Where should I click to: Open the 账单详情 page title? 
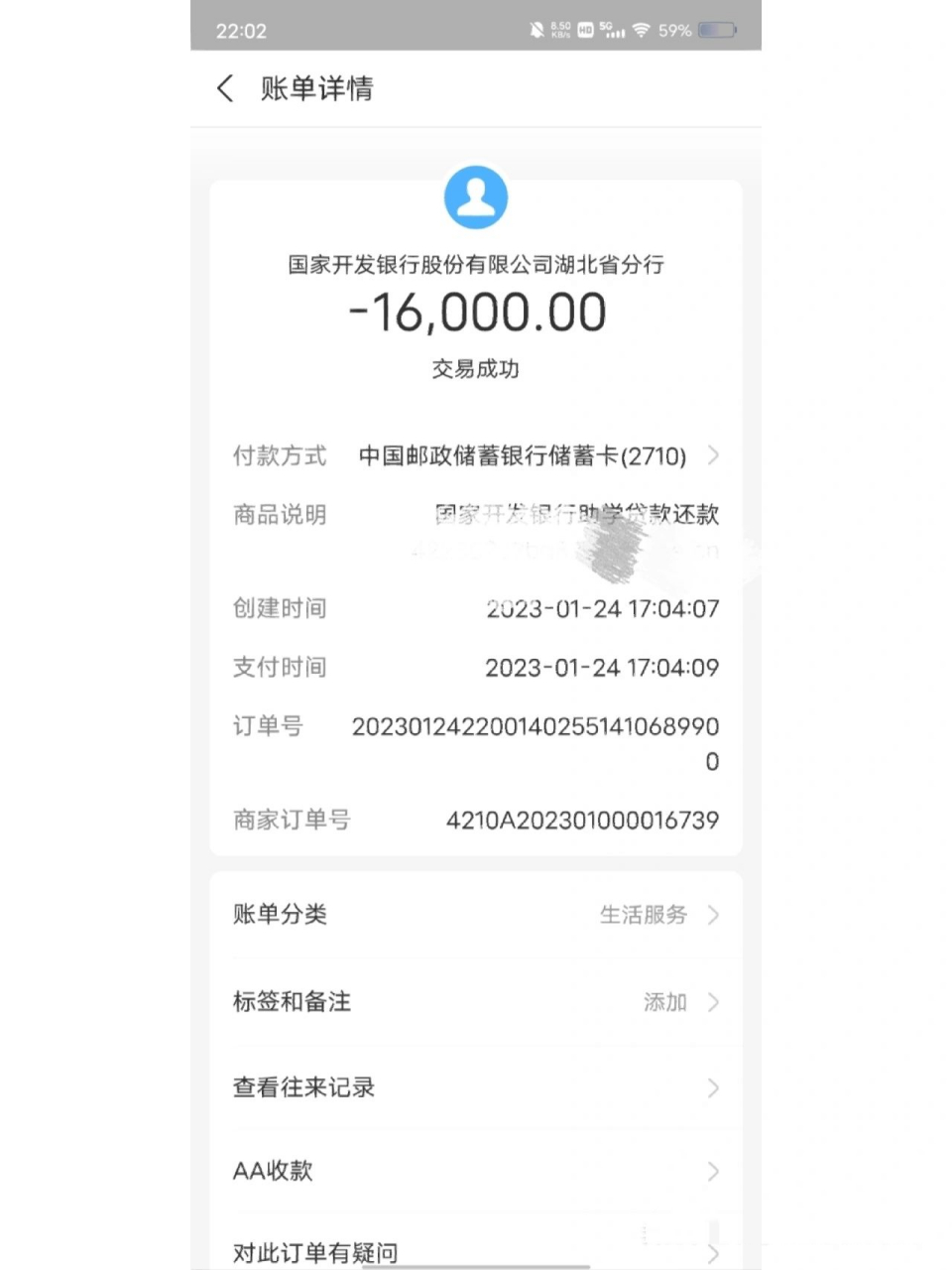(x=317, y=89)
